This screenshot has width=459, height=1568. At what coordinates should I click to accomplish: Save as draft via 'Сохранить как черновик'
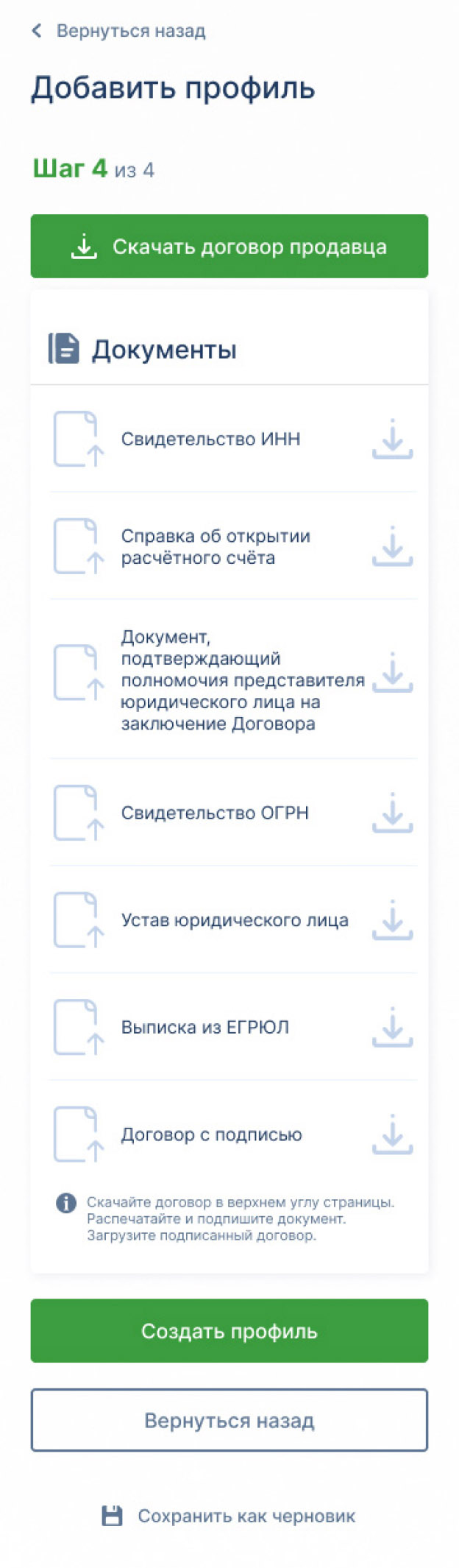tap(229, 1516)
